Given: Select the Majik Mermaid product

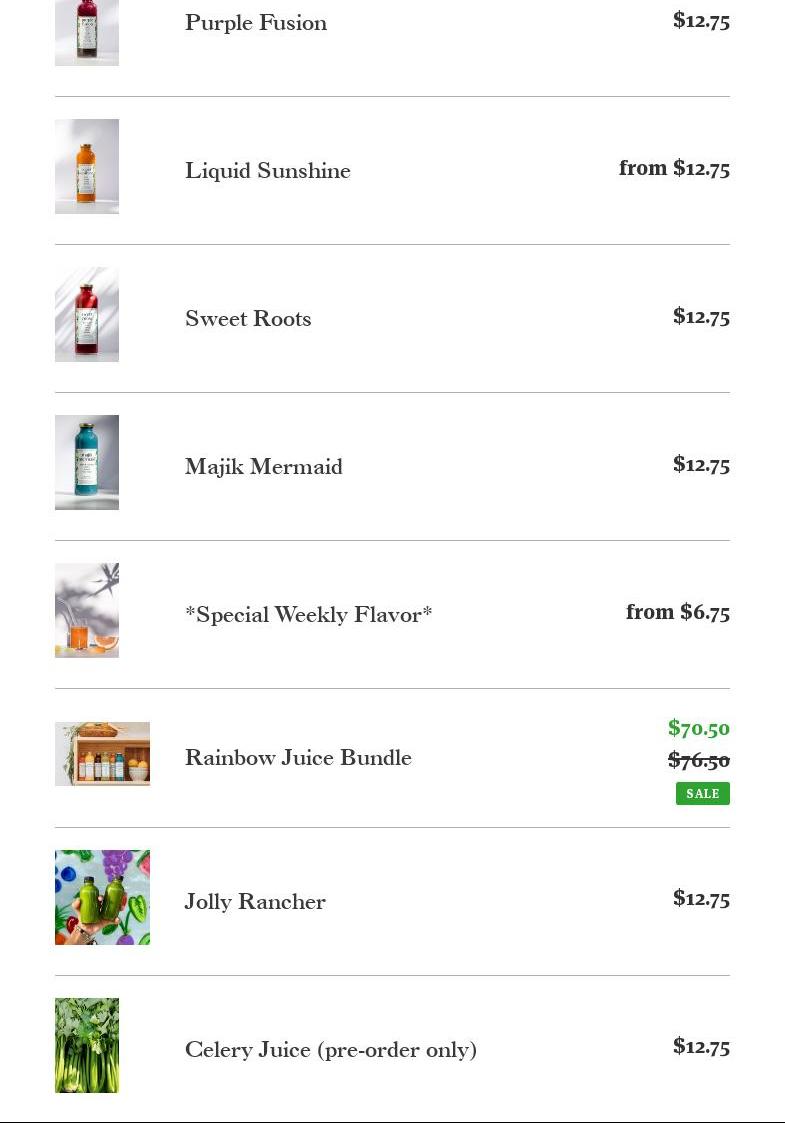Looking at the screenshot, I should [264, 467].
